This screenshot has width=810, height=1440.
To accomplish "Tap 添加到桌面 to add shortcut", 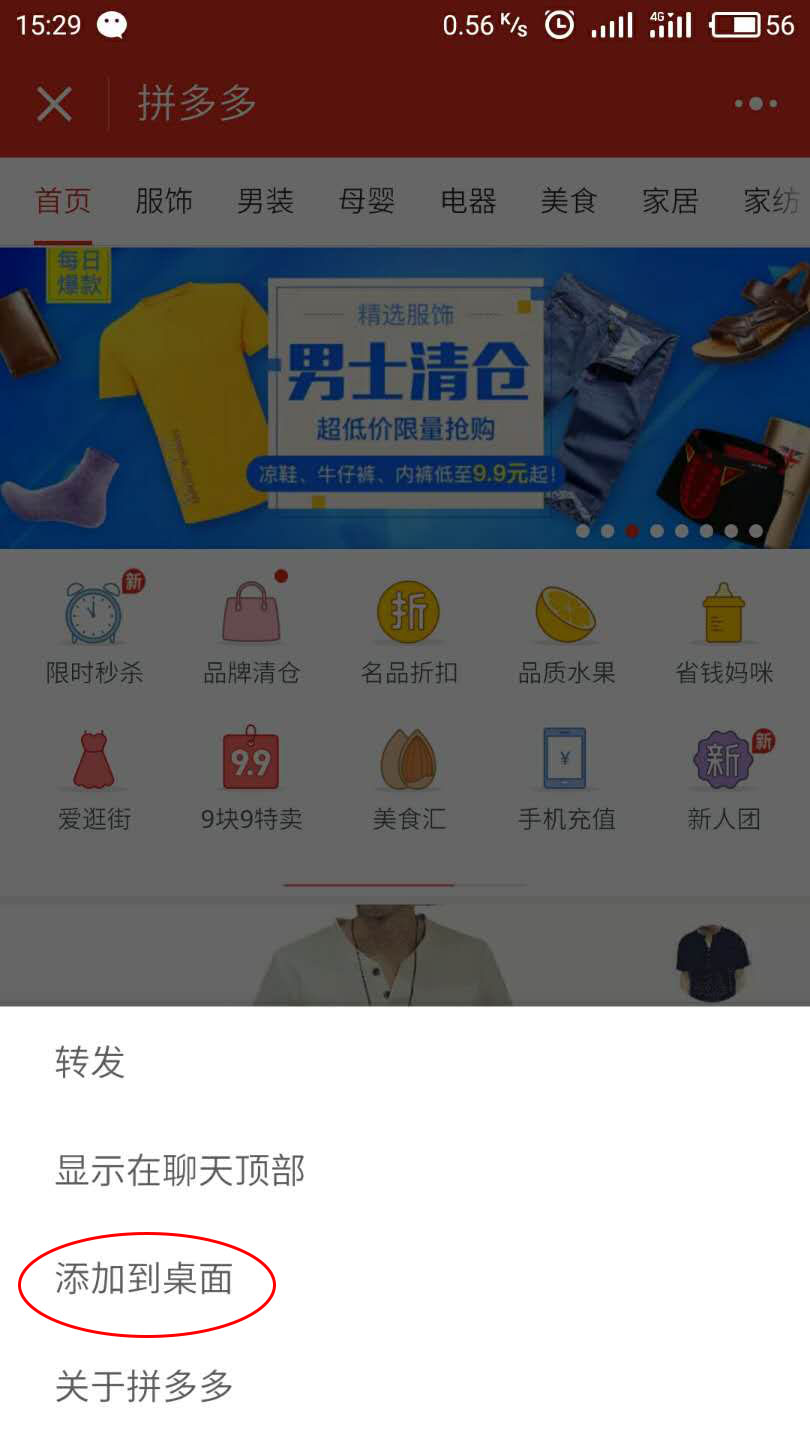I will (145, 1280).
